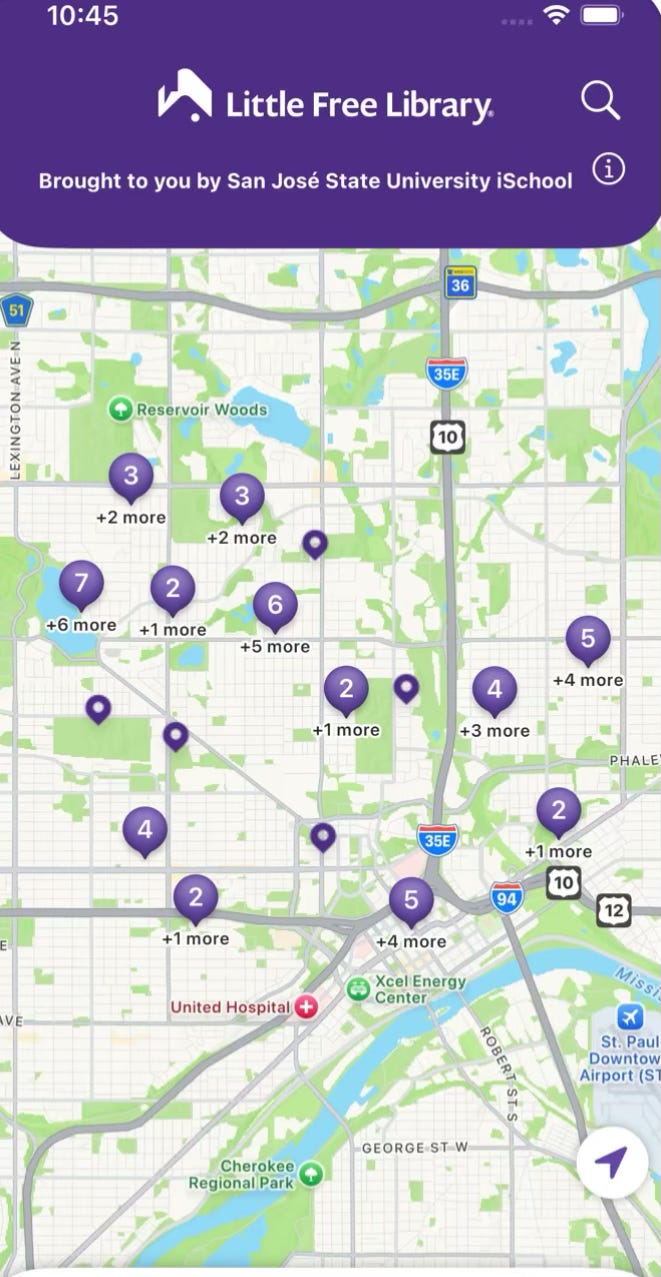
Task: Open the search magnifier icon
Action: click(600, 101)
